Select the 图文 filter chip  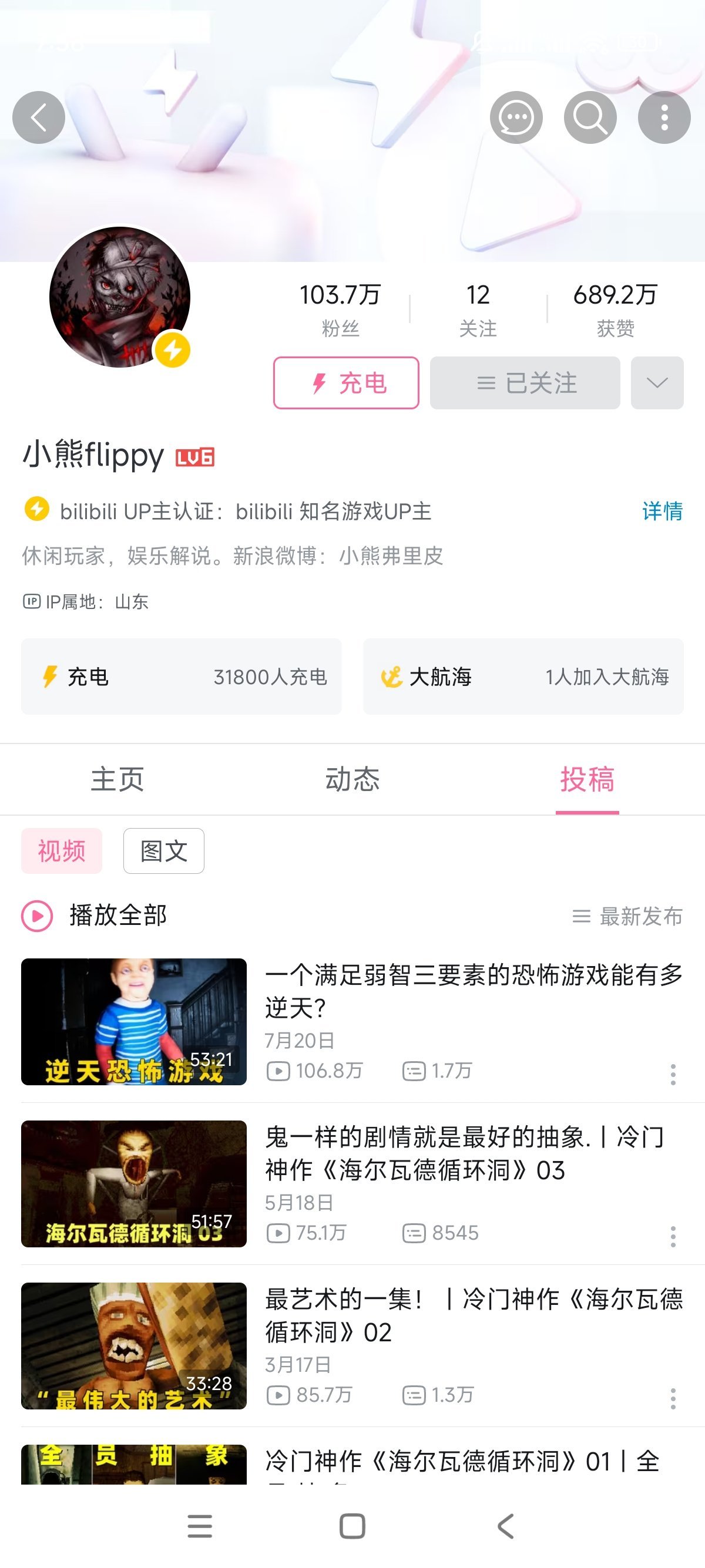coord(164,851)
